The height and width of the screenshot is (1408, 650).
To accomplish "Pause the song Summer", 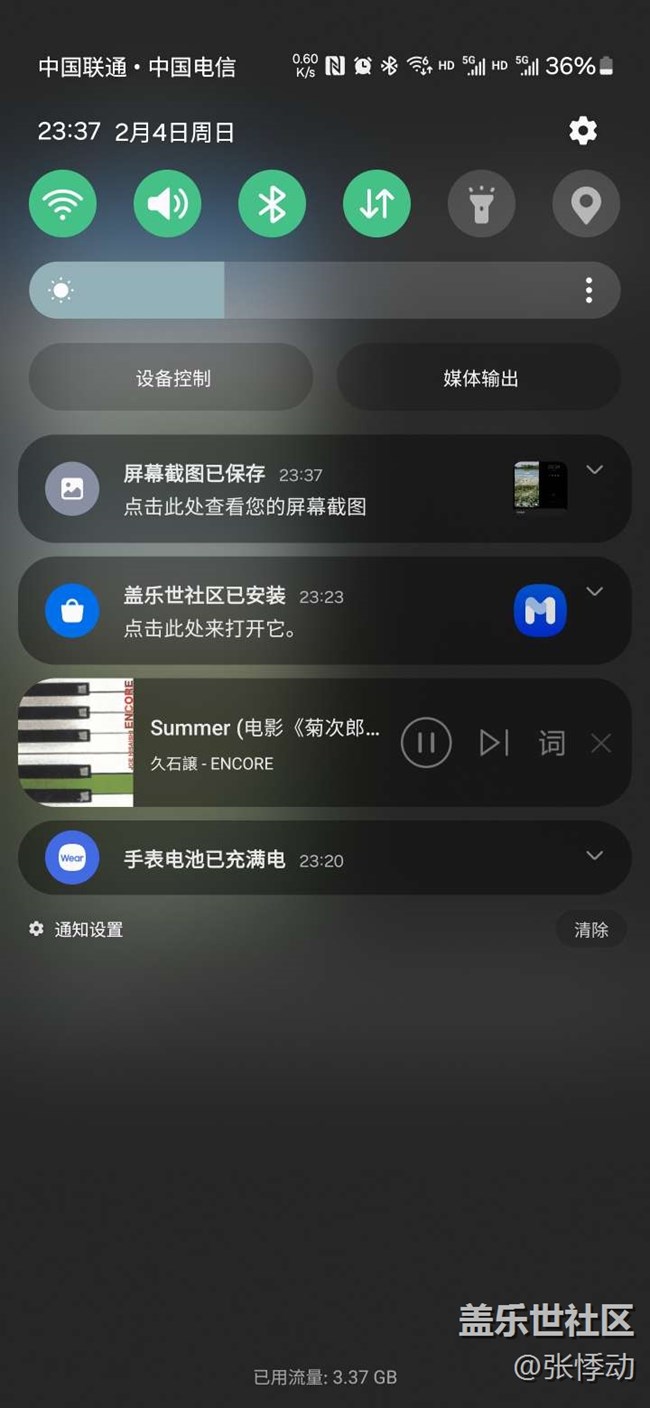I will (426, 743).
